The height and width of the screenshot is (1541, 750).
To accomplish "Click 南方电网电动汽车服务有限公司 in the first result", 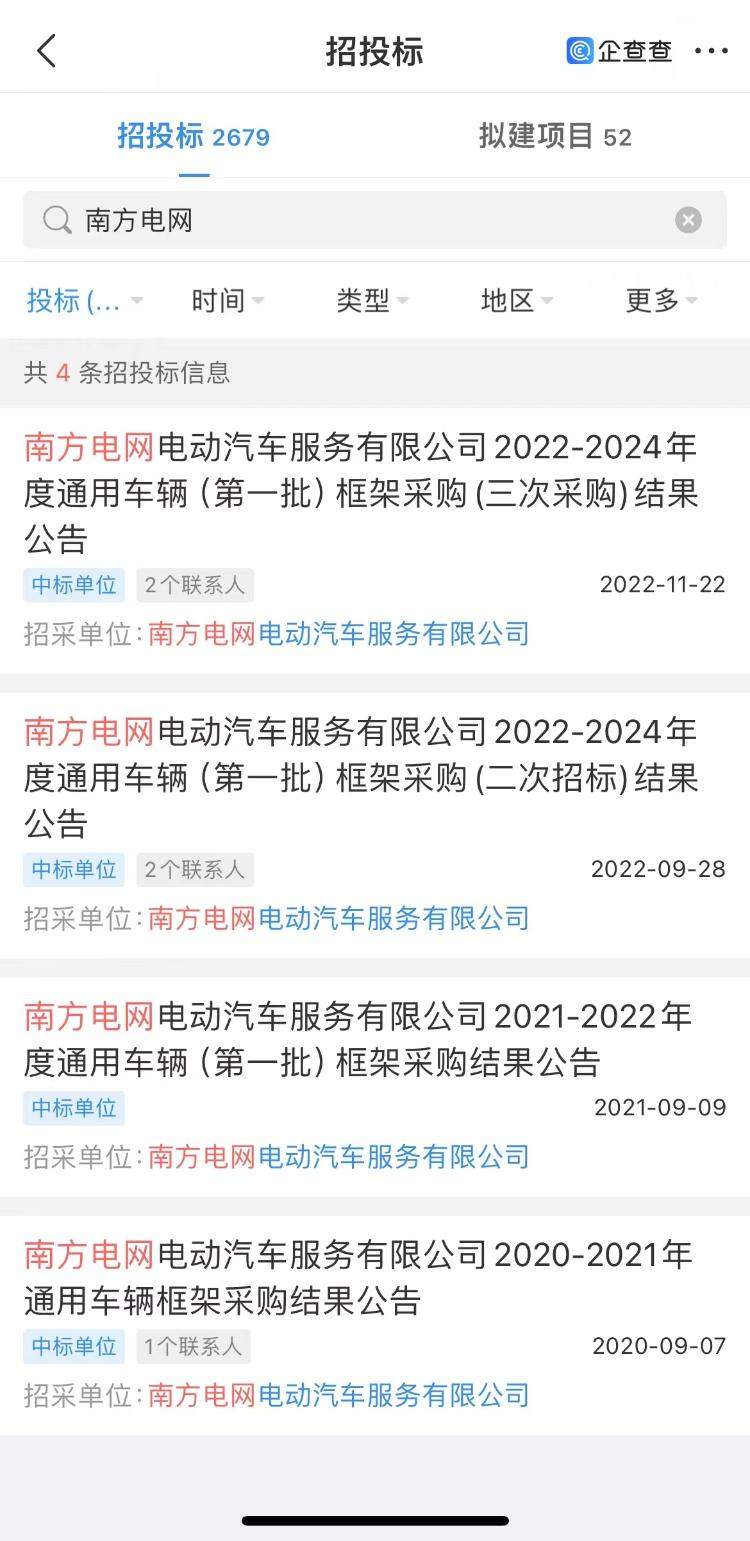I will pos(340,634).
